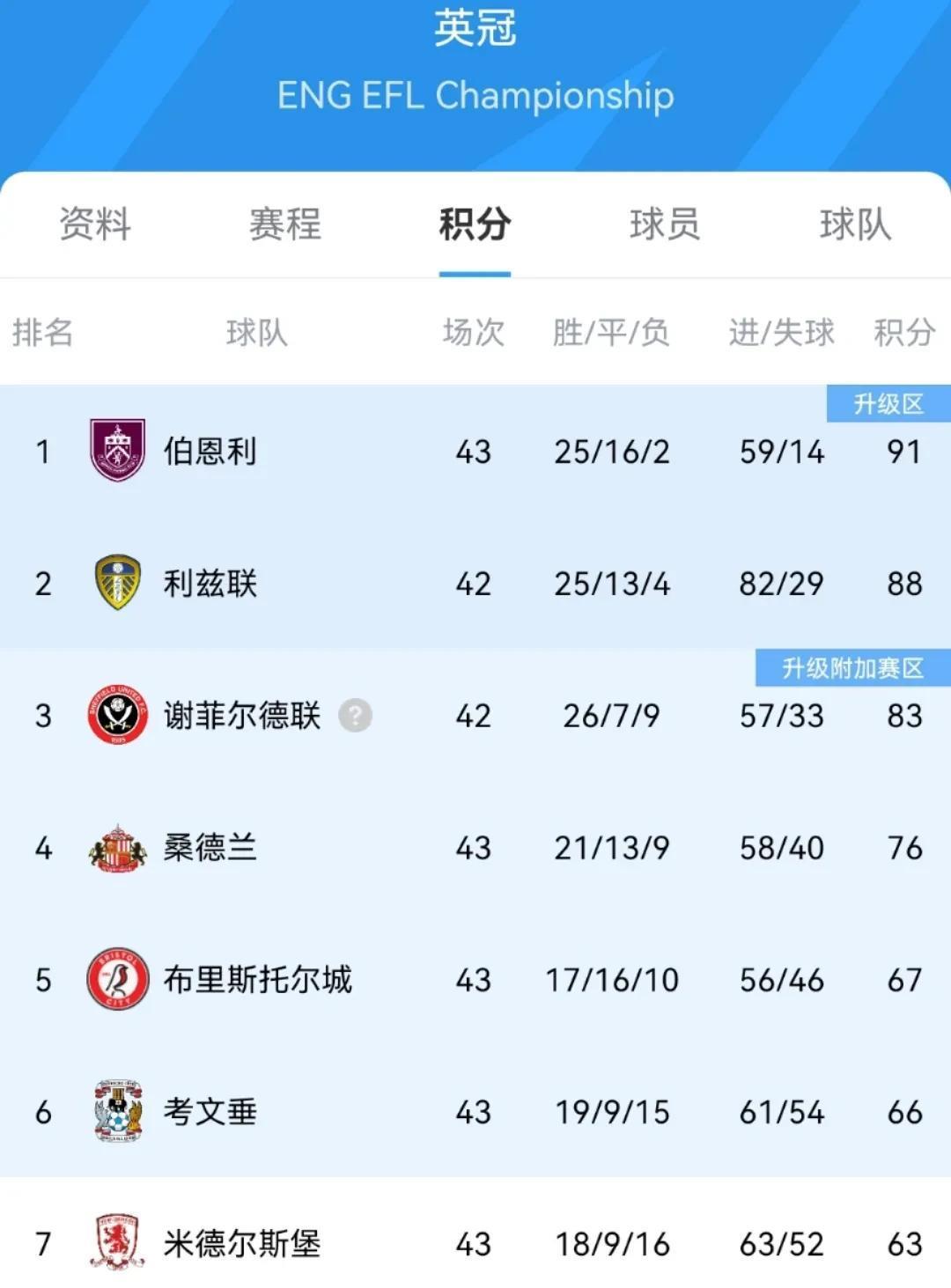Switch to the 球员 tab
The image size is (951, 1288).
664,226
